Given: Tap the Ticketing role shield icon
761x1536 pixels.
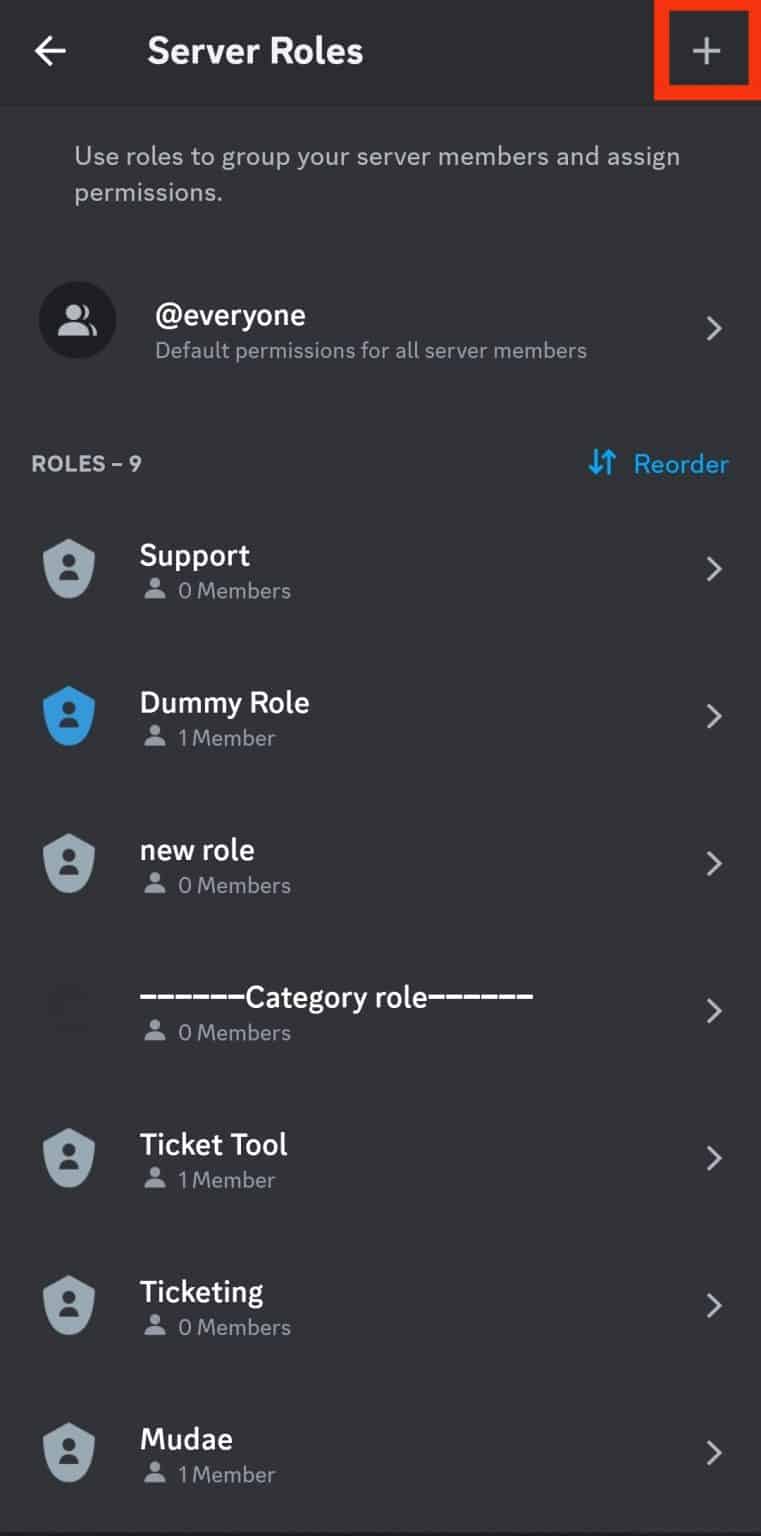Looking at the screenshot, I should point(68,1304).
